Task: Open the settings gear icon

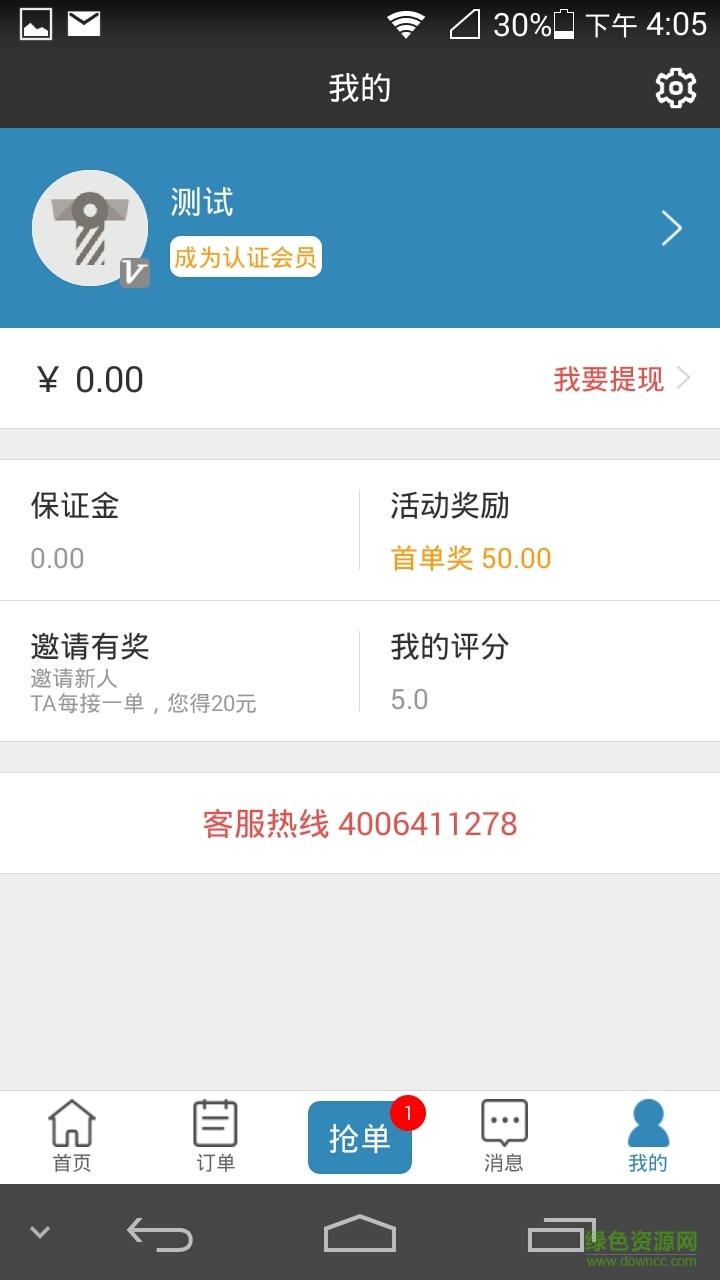Action: click(x=677, y=87)
